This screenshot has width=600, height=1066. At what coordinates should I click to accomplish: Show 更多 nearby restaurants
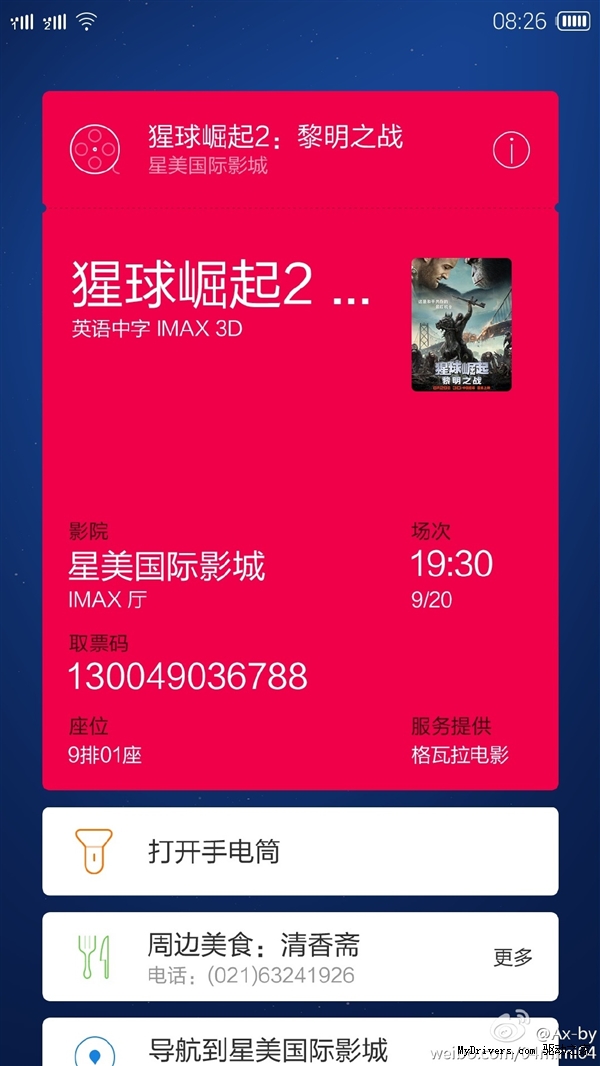tap(513, 957)
